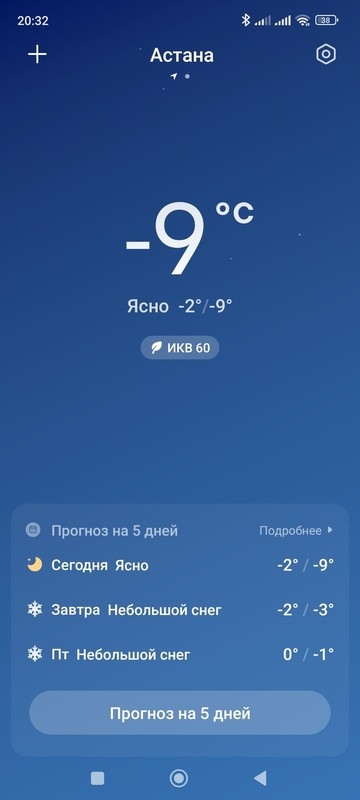Open the ИКВ 60 air quality chip
Image resolution: width=360 pixels, height=800 pixels.
pyautogui.click(x=180, y=348)
